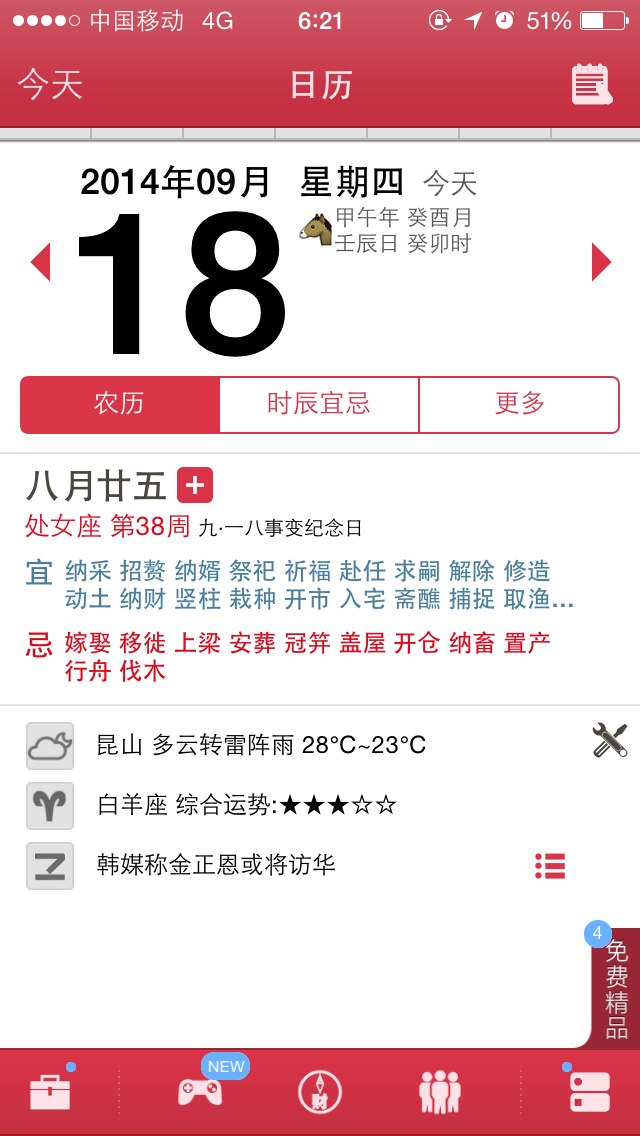Viewport: 640px width, 1136px height.
Task: Select the 农历 segment
Action: coord(120,404)
